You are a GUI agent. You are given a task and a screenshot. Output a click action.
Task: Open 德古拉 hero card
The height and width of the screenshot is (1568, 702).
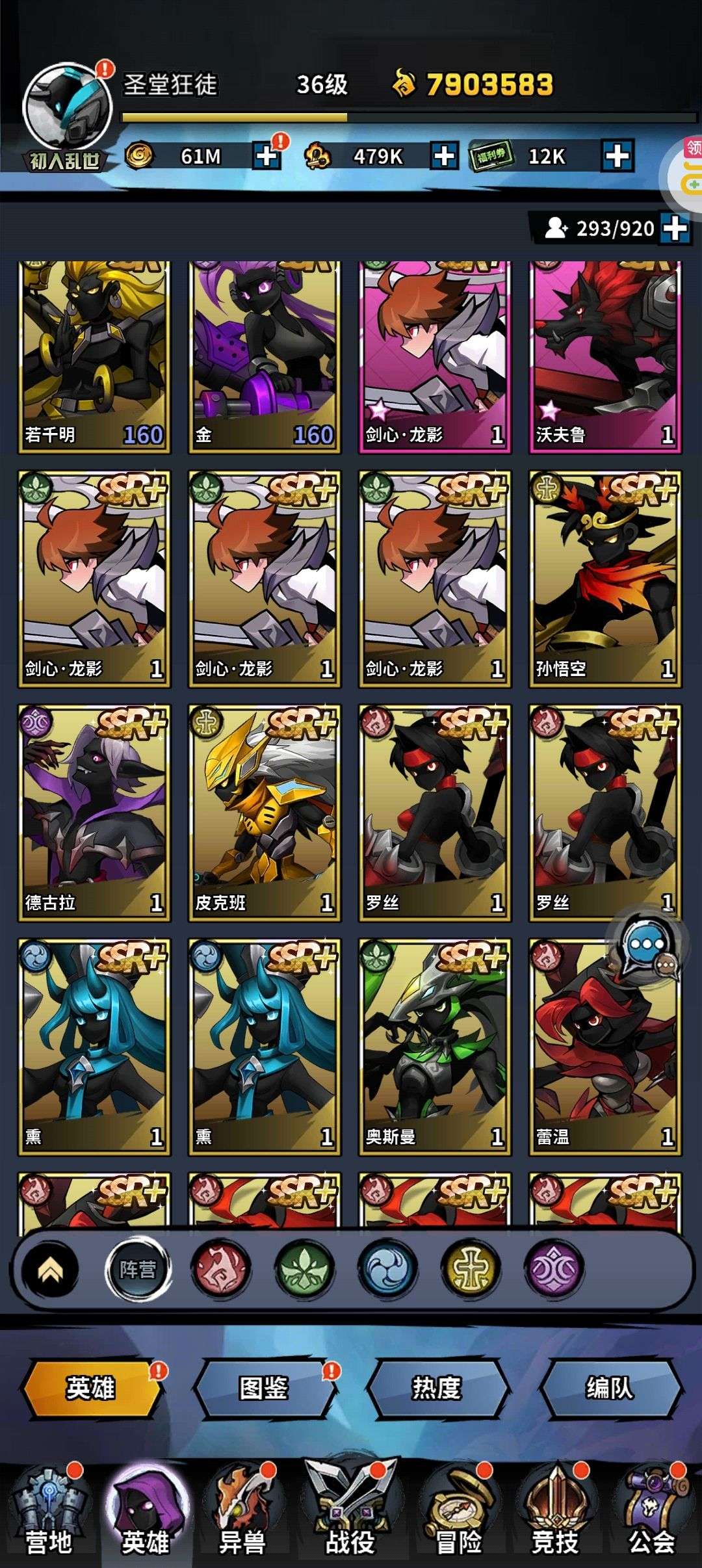[x=94, y=813]
